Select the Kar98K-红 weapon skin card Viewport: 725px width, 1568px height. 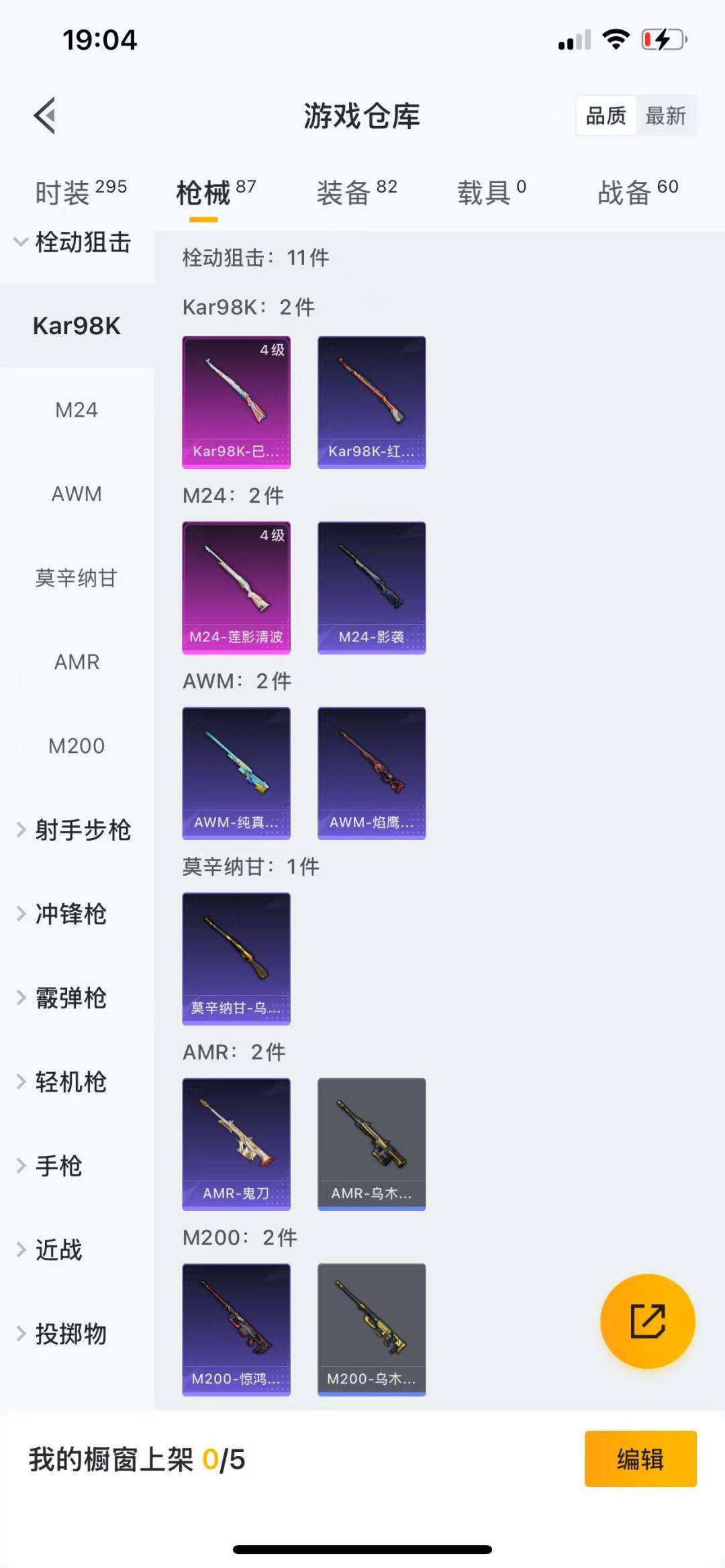click(x=371, y=399)
